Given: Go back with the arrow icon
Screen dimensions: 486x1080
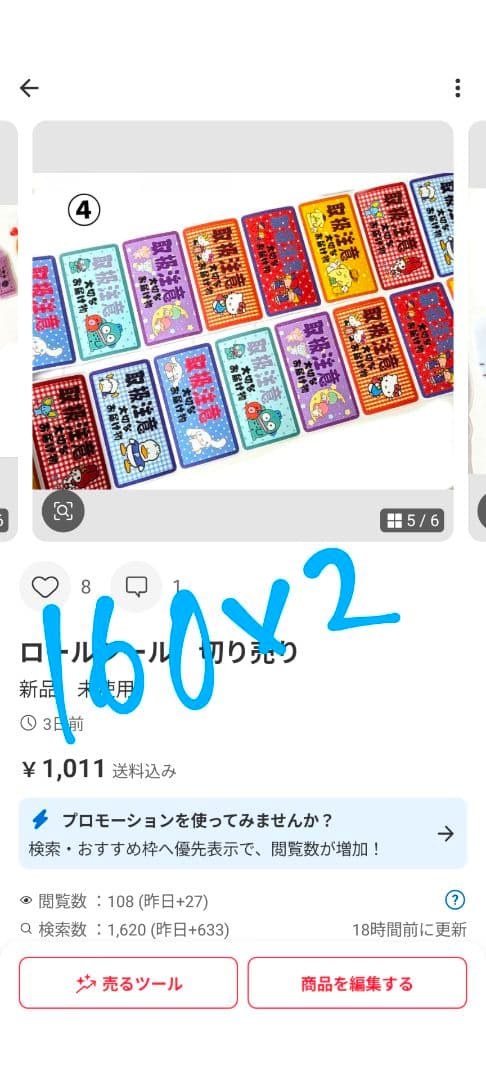Looking at the screenshot, I should [29, 88].
